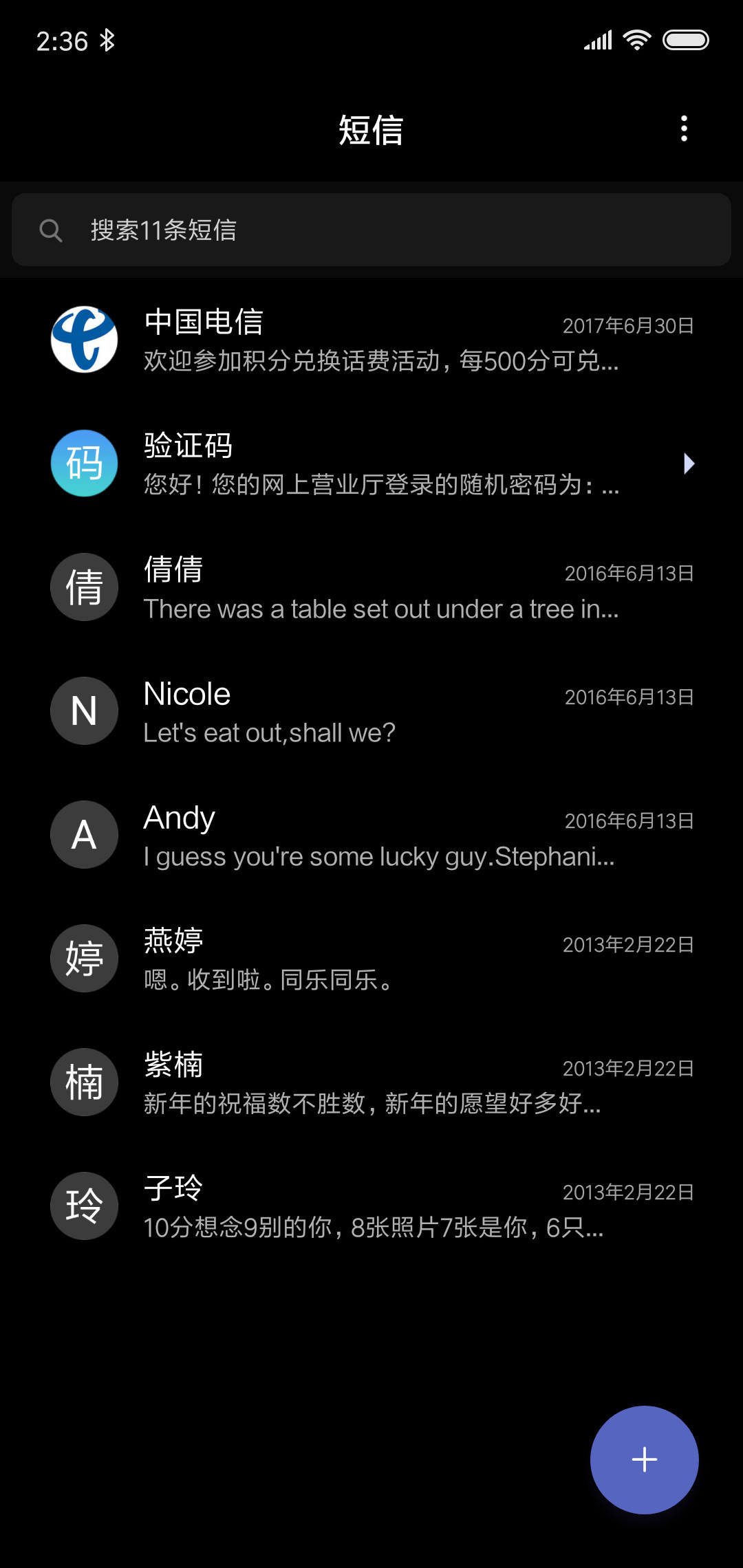The height and width of the screenshot is (1568, 743).
Task: Expand the 验证码 verification code folder
Action: tap(371, 464)
